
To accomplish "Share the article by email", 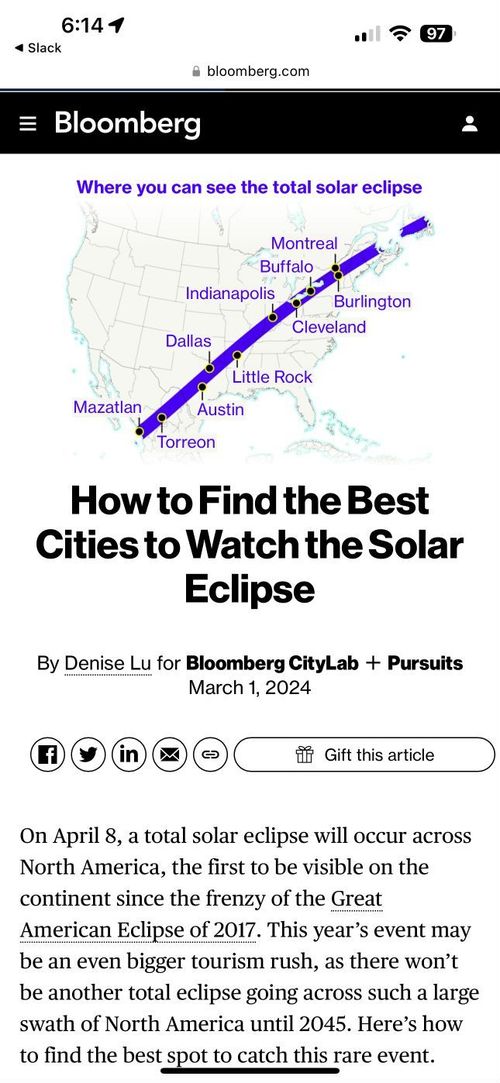I will pyautogui.click(x=169, y=755).
